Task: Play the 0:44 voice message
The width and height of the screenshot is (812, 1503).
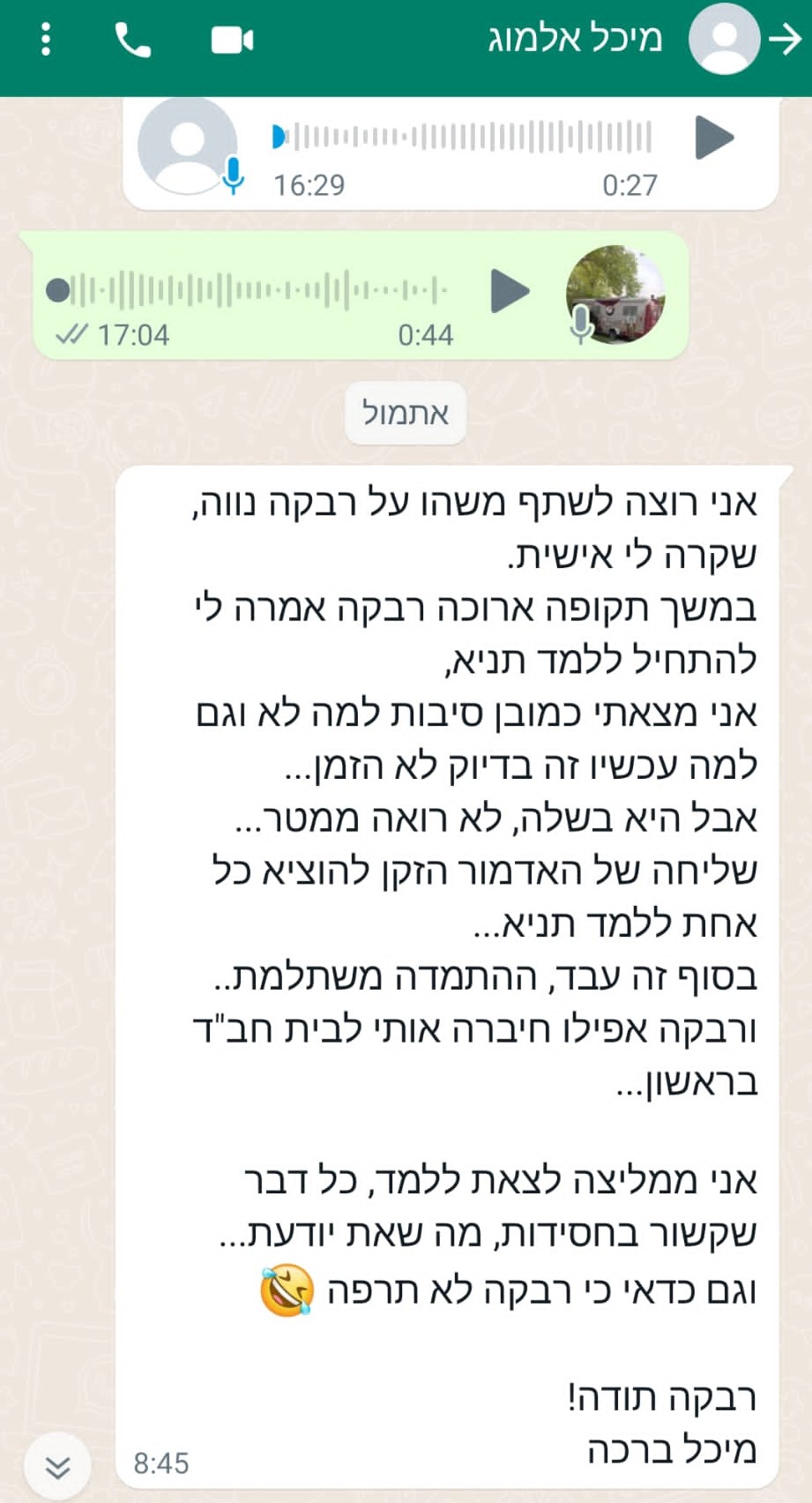Action: pyautogui.click(x=509, y=291)
